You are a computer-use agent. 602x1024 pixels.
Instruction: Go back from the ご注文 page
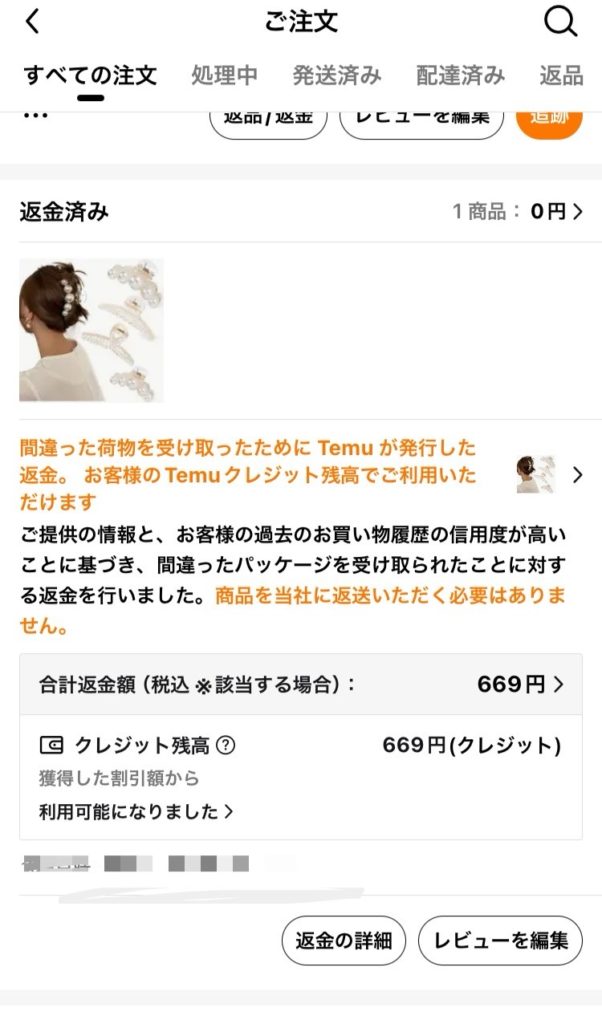coord(33,21)
